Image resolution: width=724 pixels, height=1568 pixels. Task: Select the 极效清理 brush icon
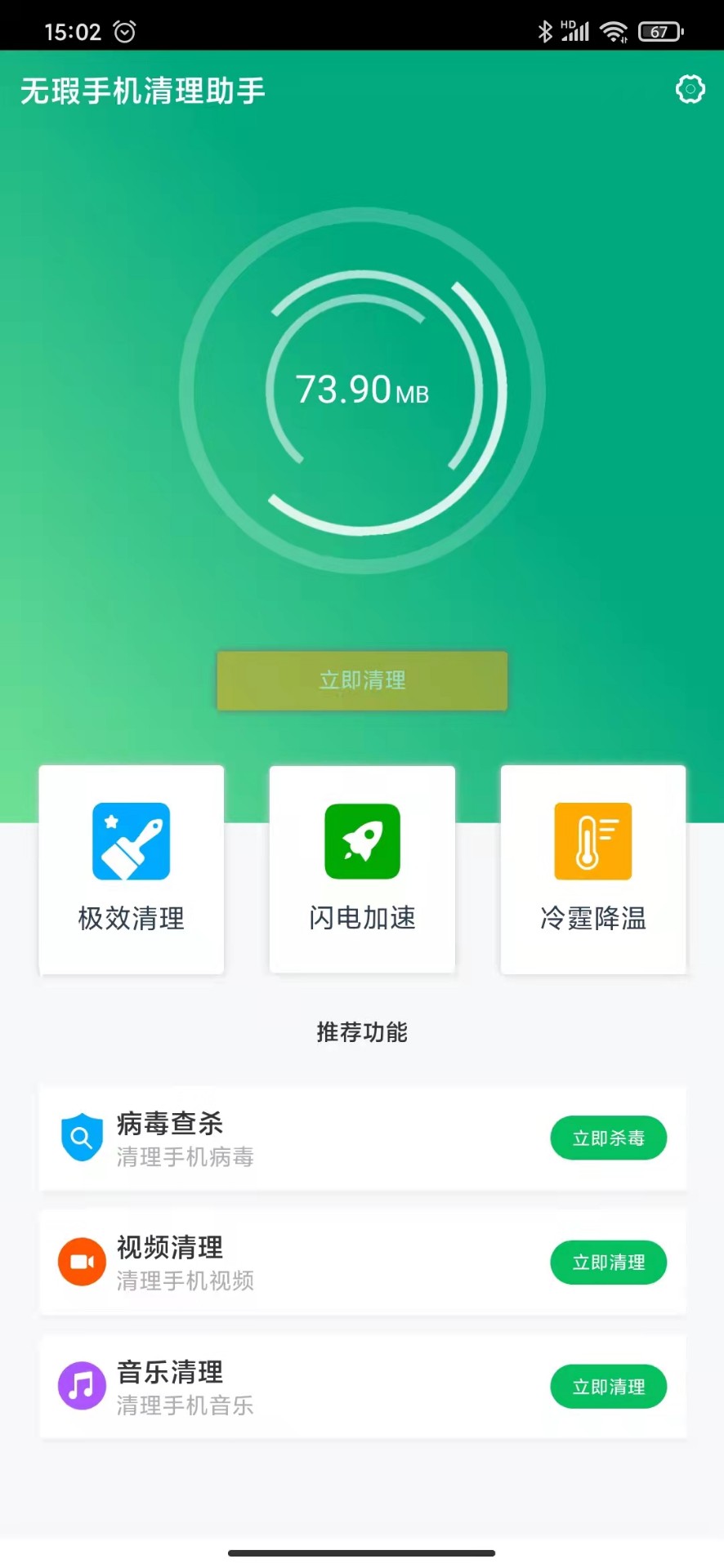pos(131,840)
